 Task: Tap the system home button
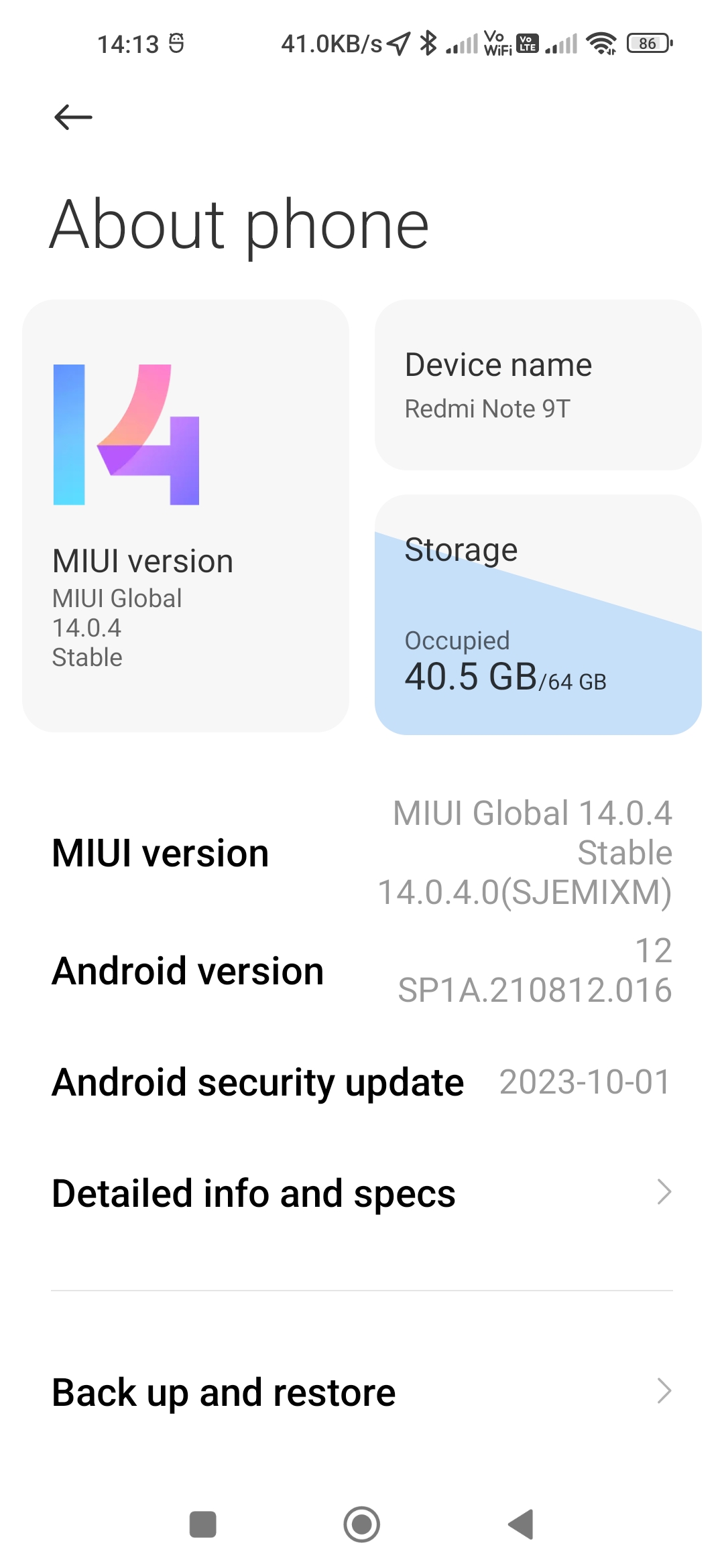(x=362, y=1524)
